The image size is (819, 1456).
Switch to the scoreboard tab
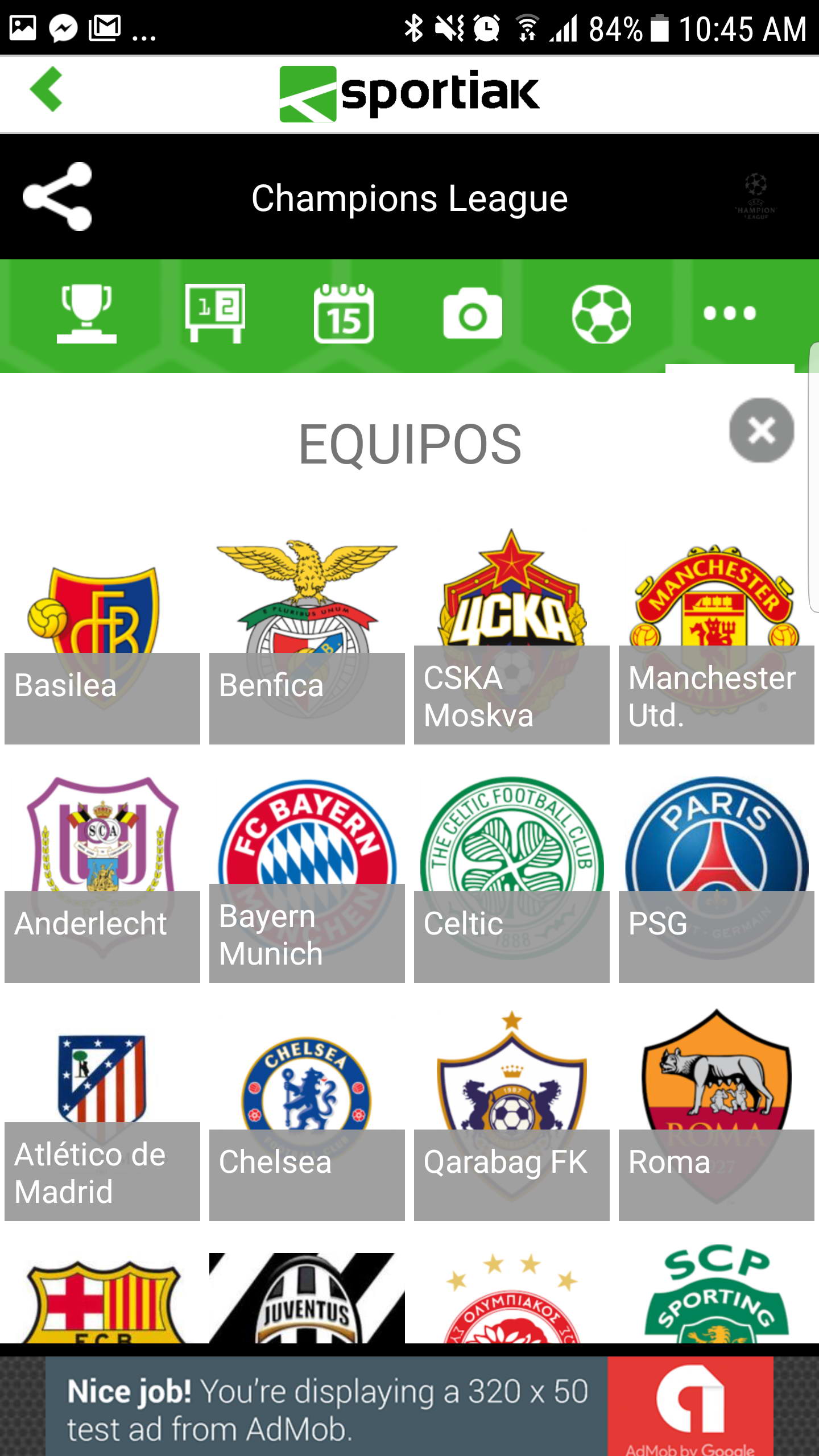coord(215,313)
